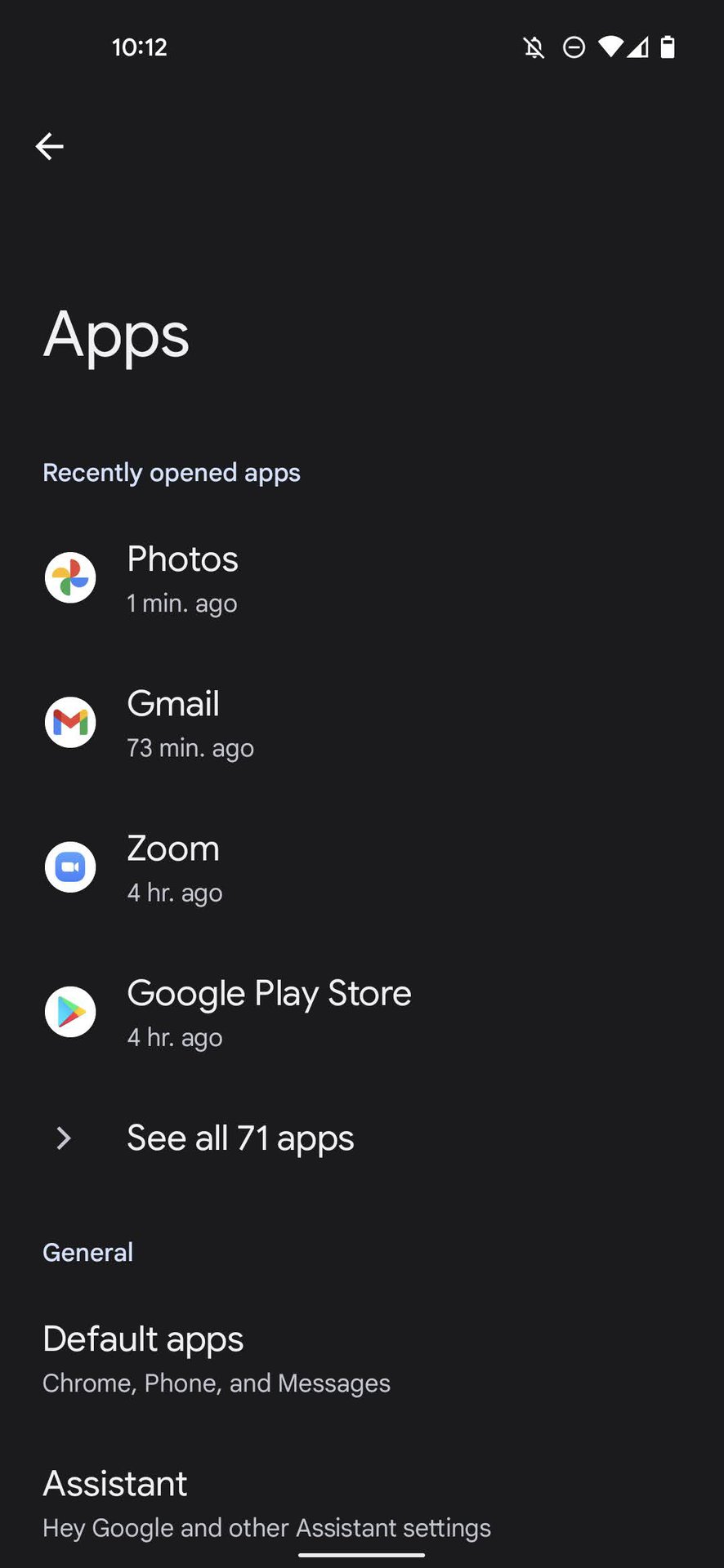Open Google Play Store app info
724x1568 pixels.
pyautogui.click(x=269, y=1012)
